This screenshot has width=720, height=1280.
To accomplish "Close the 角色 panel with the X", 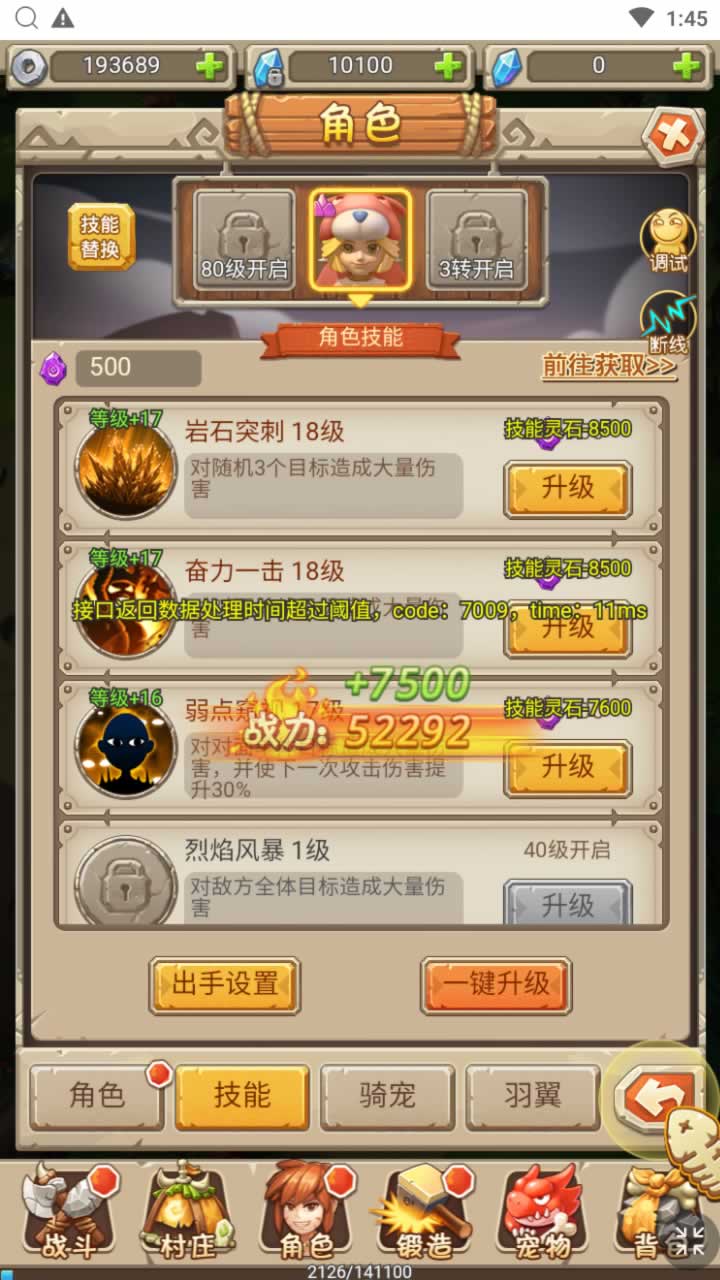I will (672, 134).
